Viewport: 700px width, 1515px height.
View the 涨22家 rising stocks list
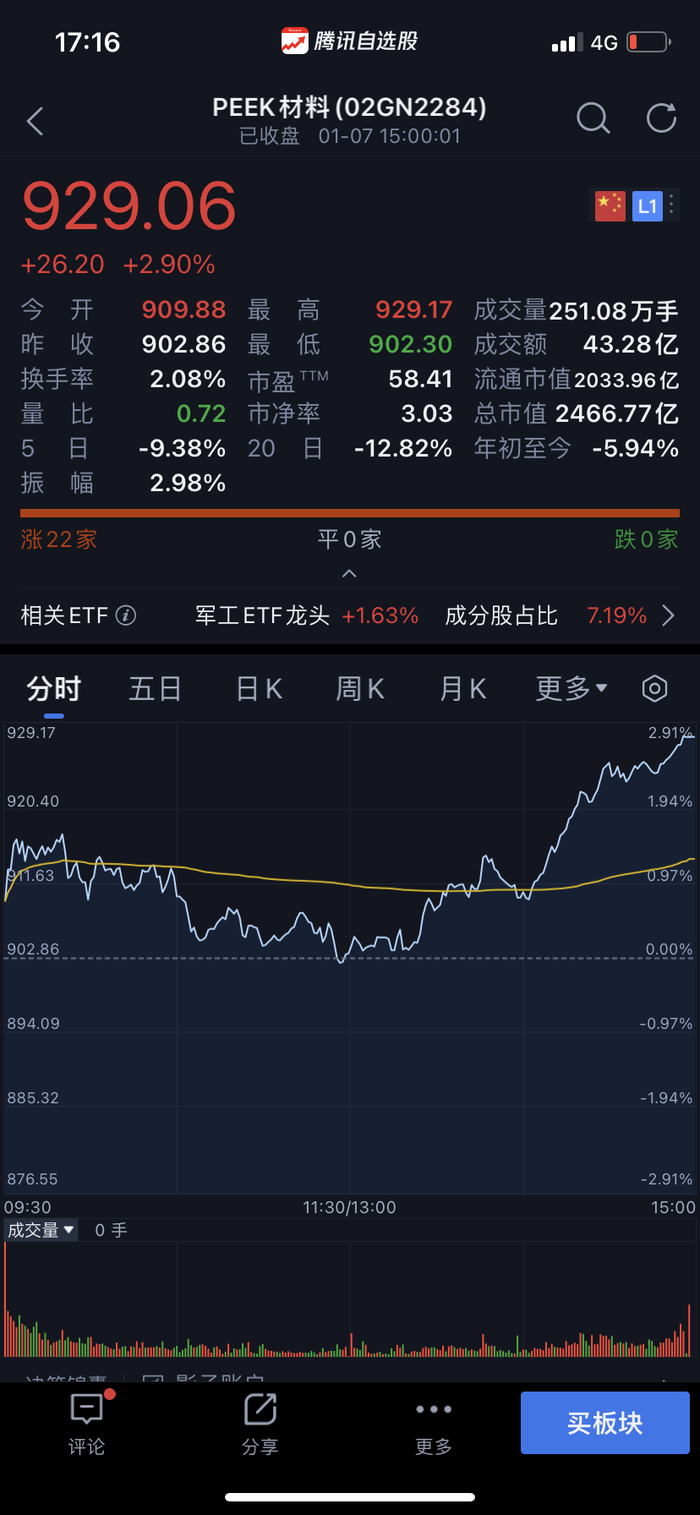tap(59, 540)
